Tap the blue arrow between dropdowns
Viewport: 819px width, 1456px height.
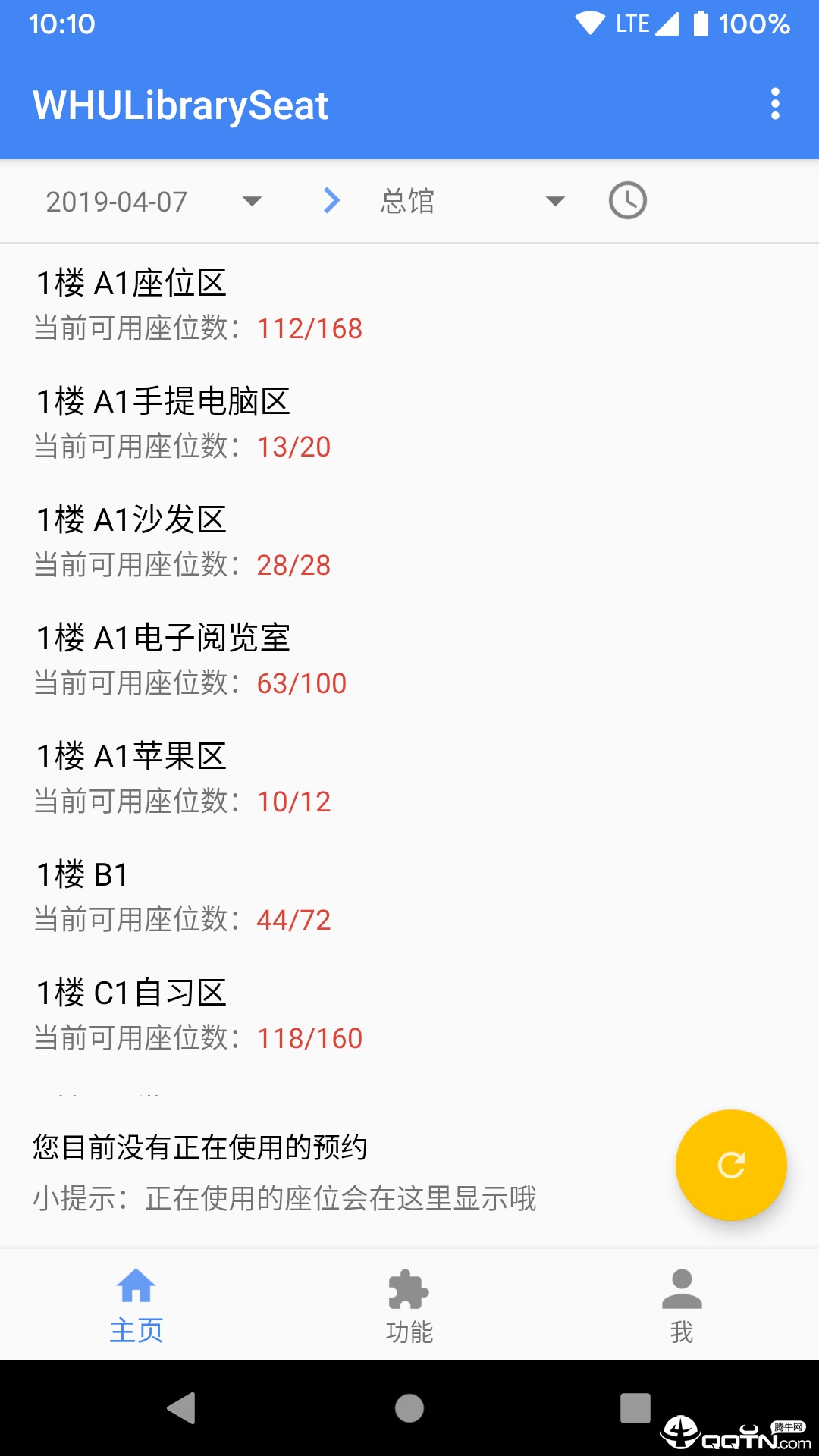(331, 201)
